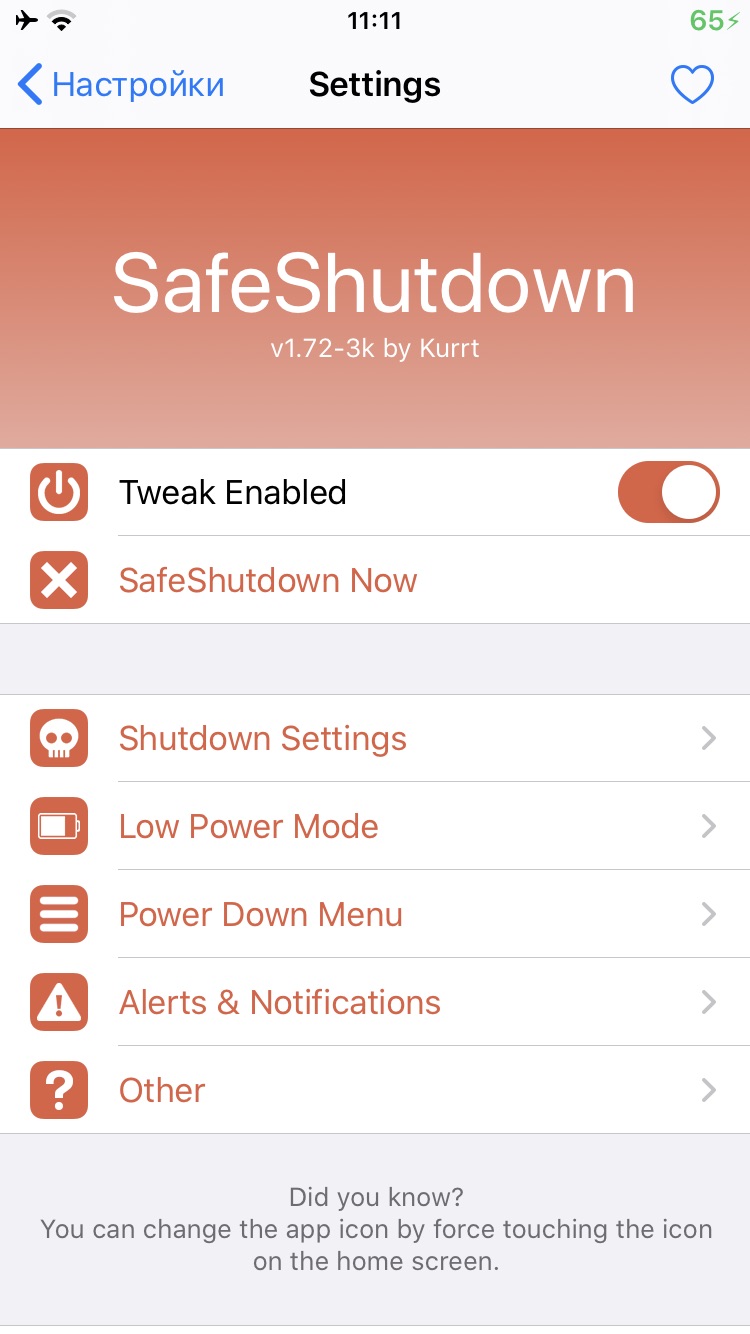Viewport: 750px width, 1334px height.
Task: Open Alerts & Notifications
Action: (280, 1002)
